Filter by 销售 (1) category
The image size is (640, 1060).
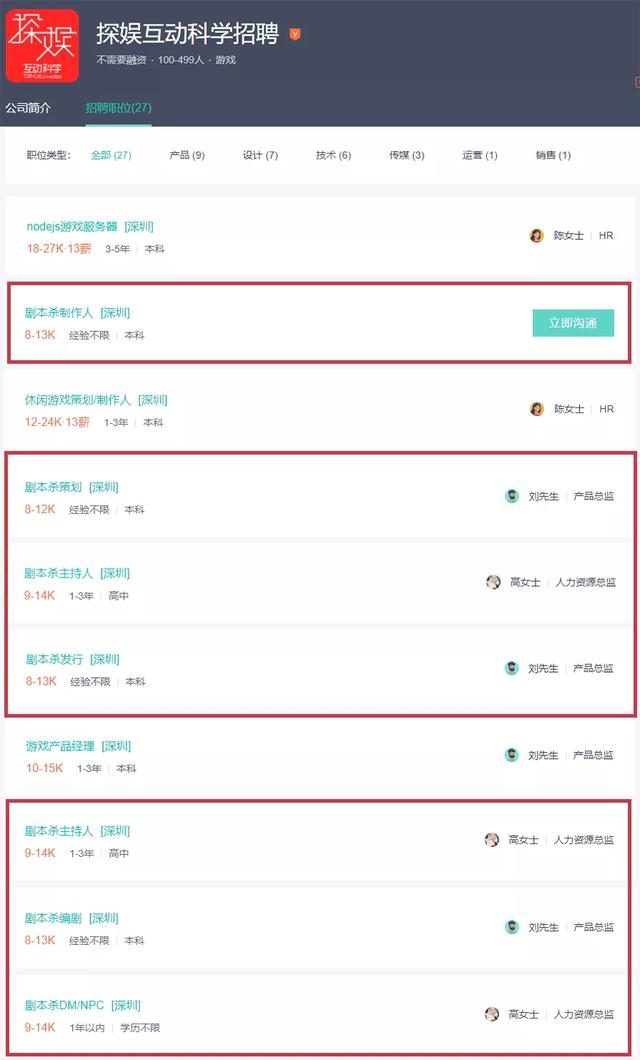coord(553,155)
